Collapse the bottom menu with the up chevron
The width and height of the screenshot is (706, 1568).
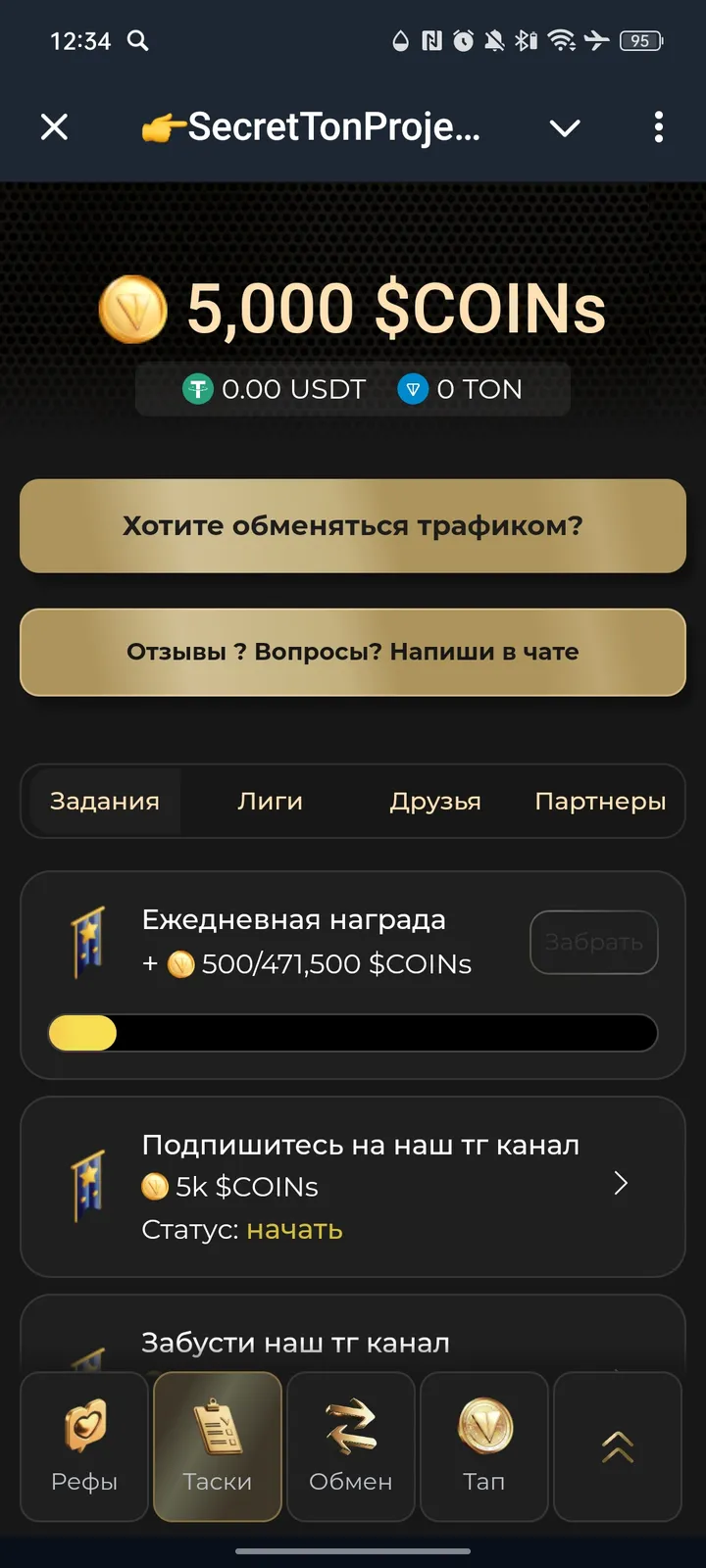[x=618, y=1445]
